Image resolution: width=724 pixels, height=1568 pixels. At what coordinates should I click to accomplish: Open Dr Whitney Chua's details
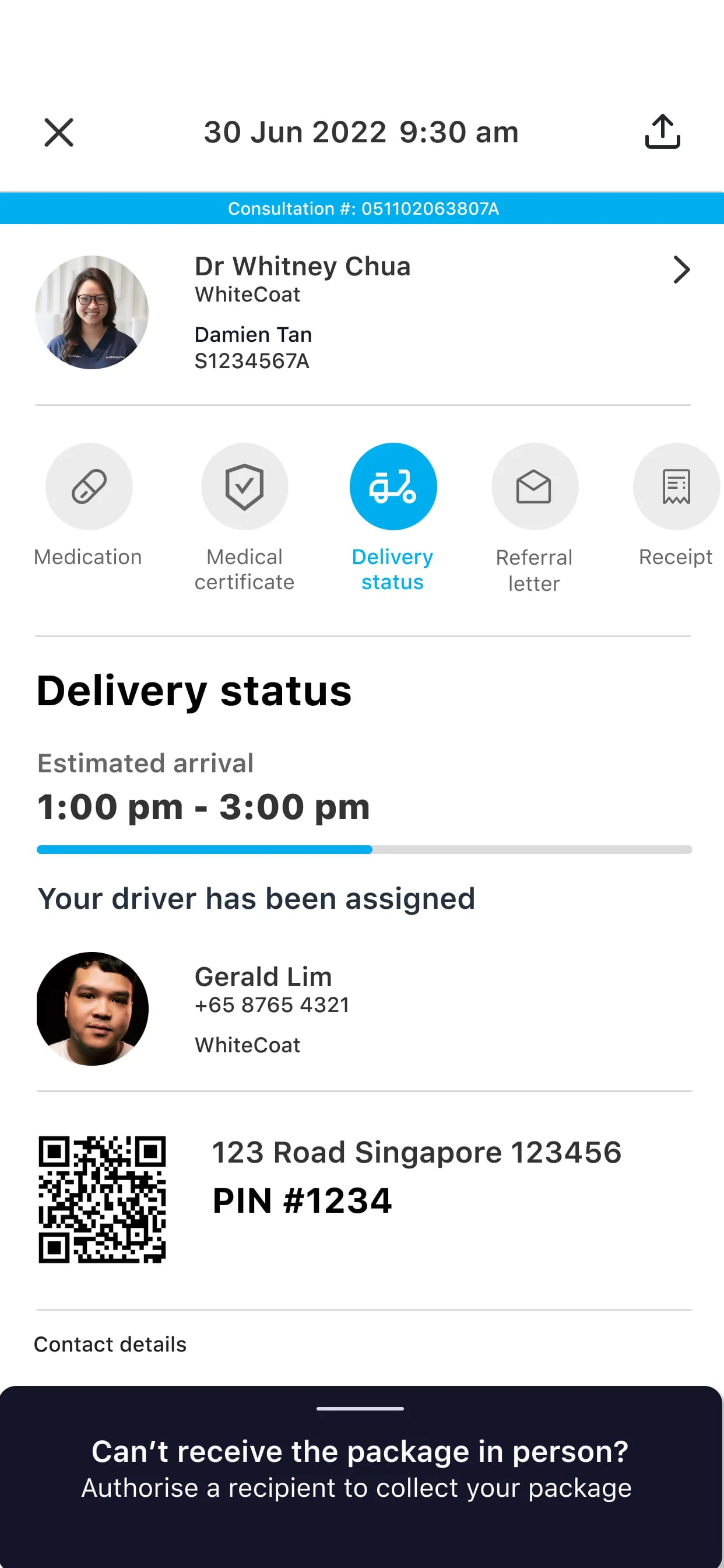pyautogui.click(x=681, y=269)
